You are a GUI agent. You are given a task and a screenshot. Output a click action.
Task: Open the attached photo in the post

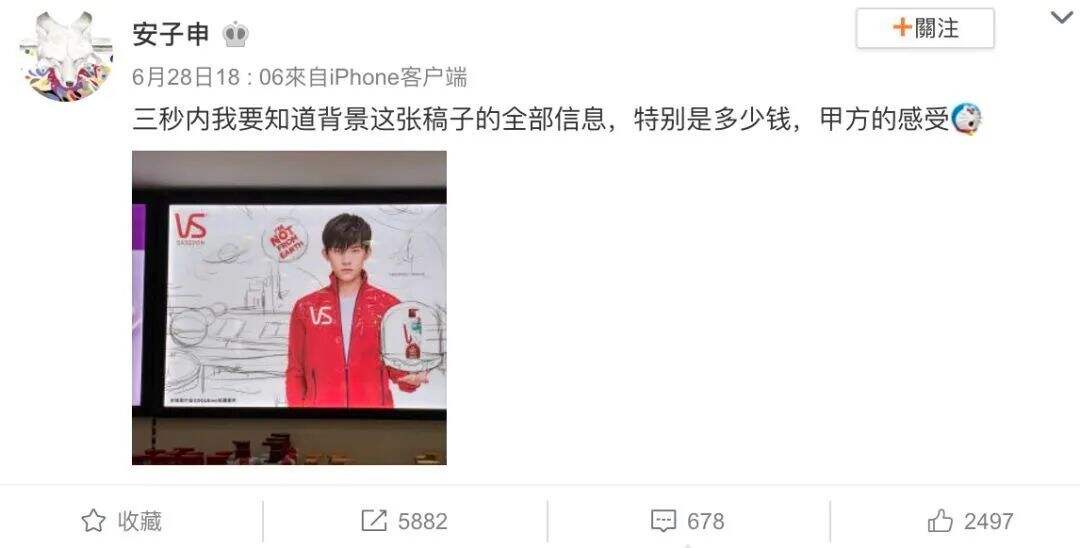click(x=289, y=307)
